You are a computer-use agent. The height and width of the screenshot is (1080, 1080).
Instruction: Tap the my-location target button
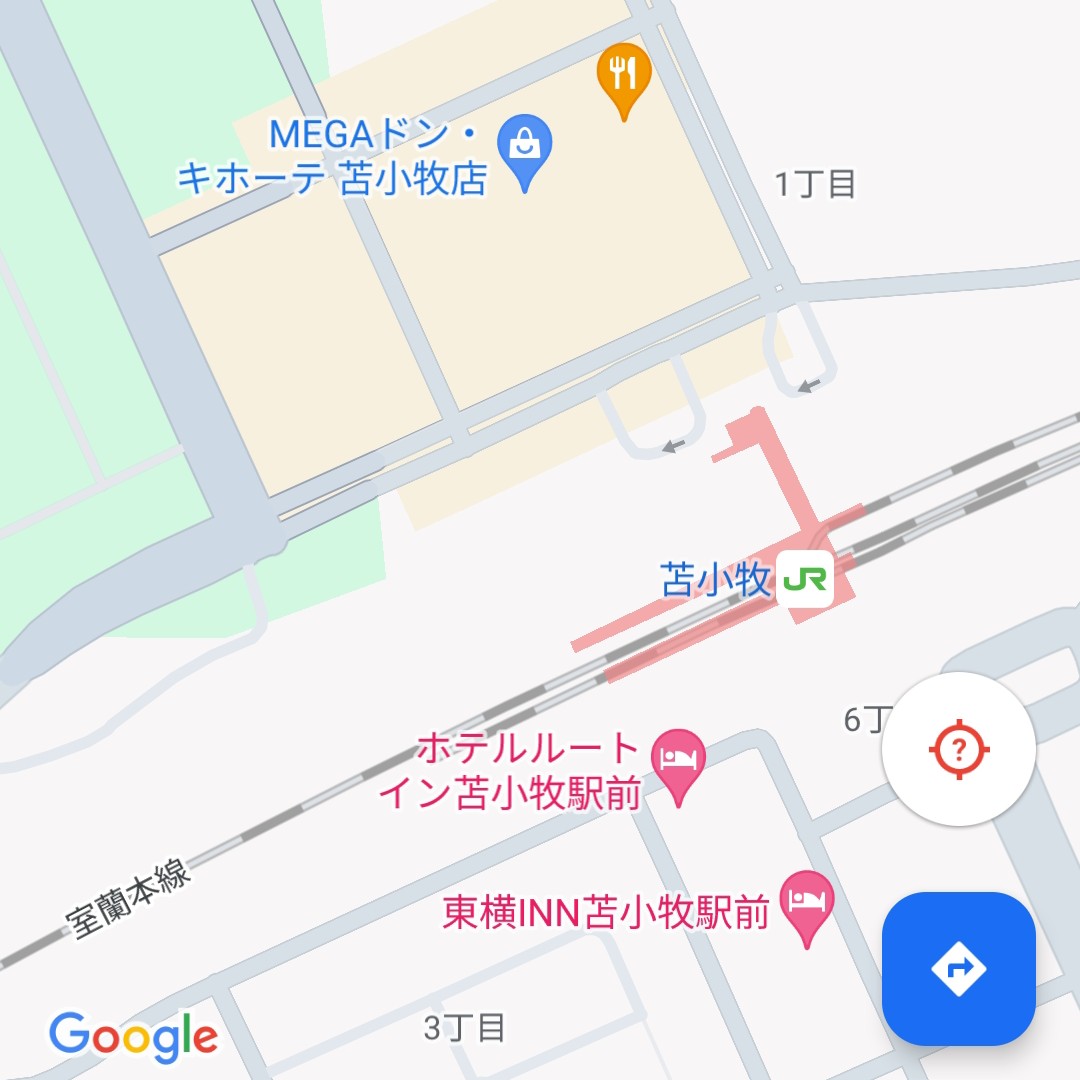(x=959, y=748)
